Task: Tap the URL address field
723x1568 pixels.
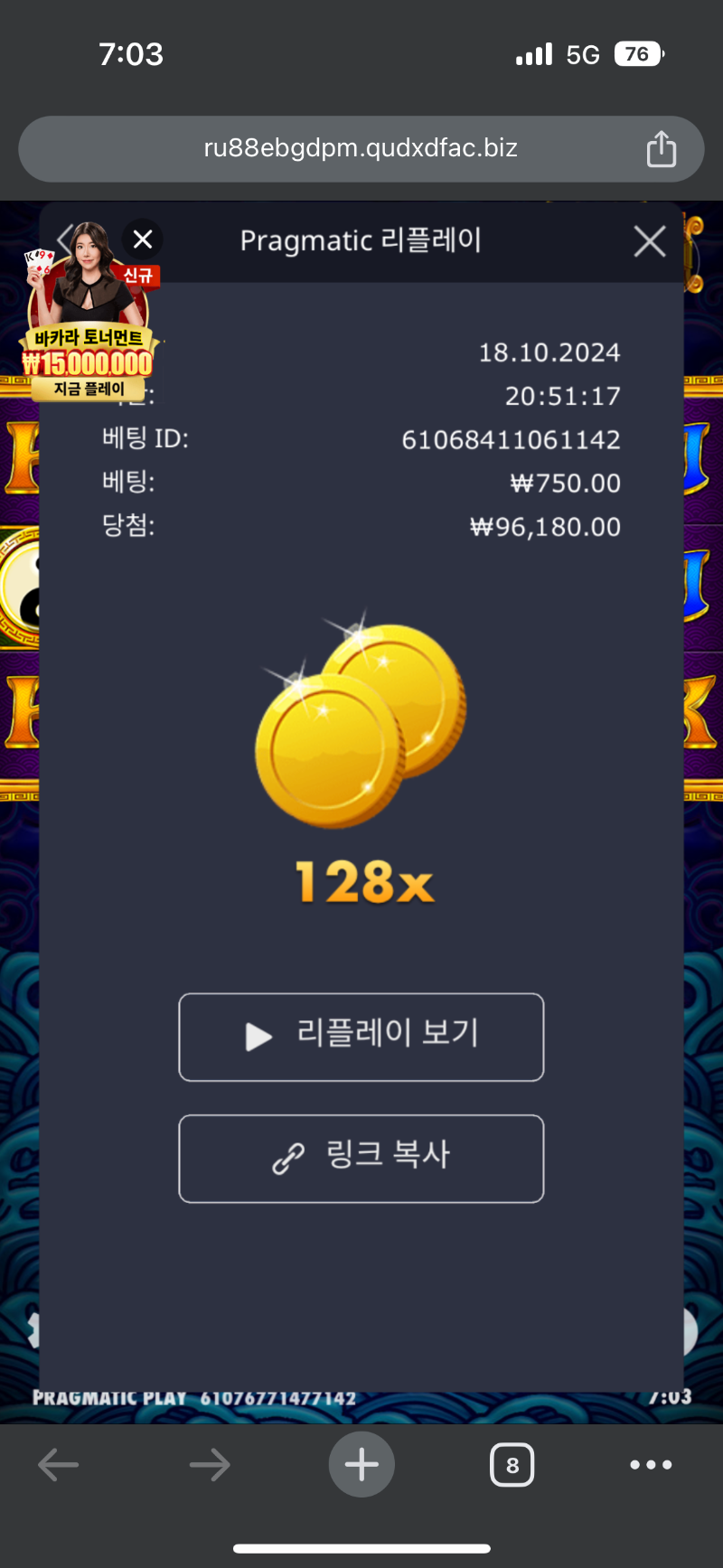Action: click(x=360, y=149)
